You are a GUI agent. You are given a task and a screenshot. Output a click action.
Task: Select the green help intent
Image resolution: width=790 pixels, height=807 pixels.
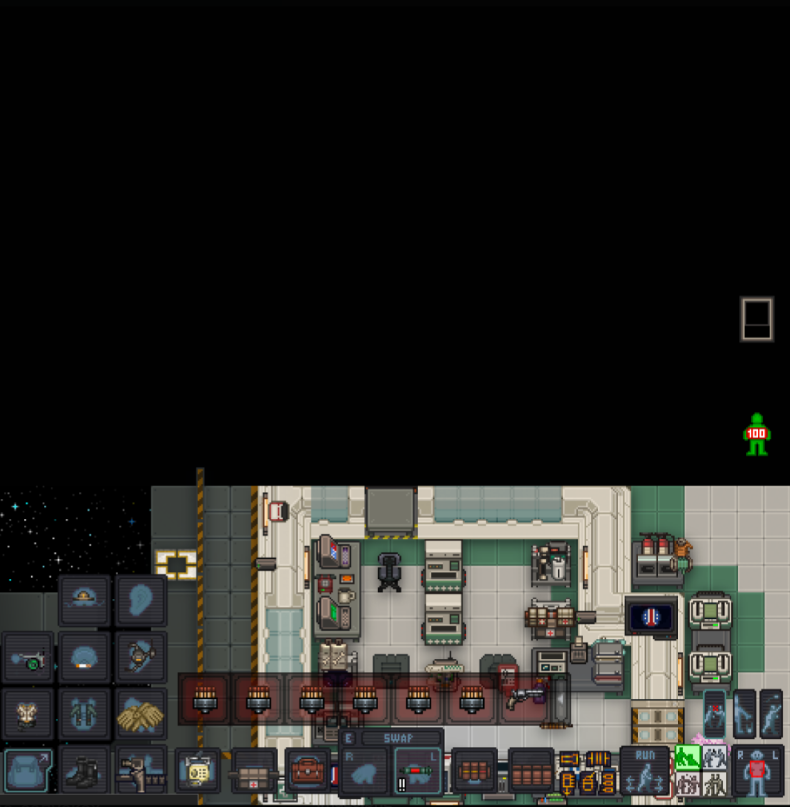tap(688, 759)
